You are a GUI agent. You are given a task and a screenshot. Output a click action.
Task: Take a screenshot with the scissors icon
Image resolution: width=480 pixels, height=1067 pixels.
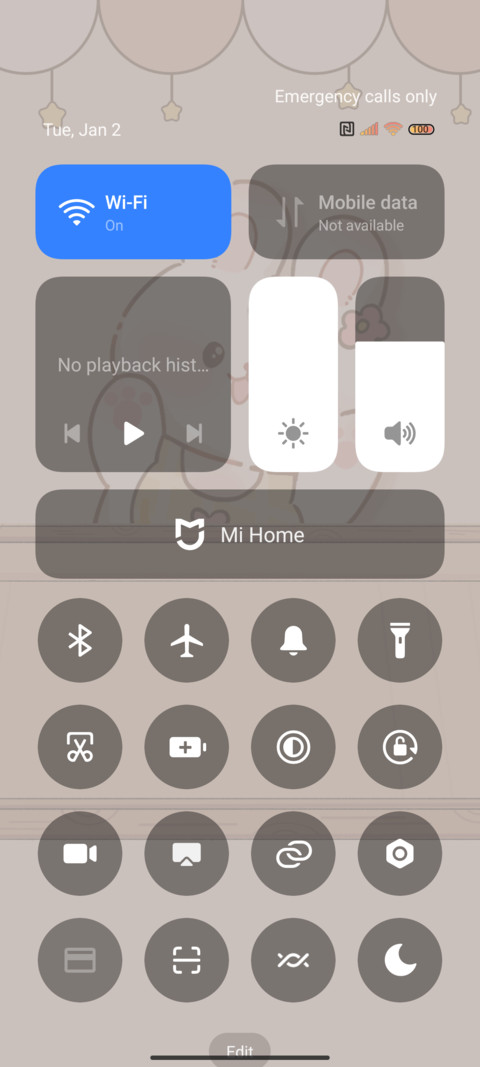80,747
